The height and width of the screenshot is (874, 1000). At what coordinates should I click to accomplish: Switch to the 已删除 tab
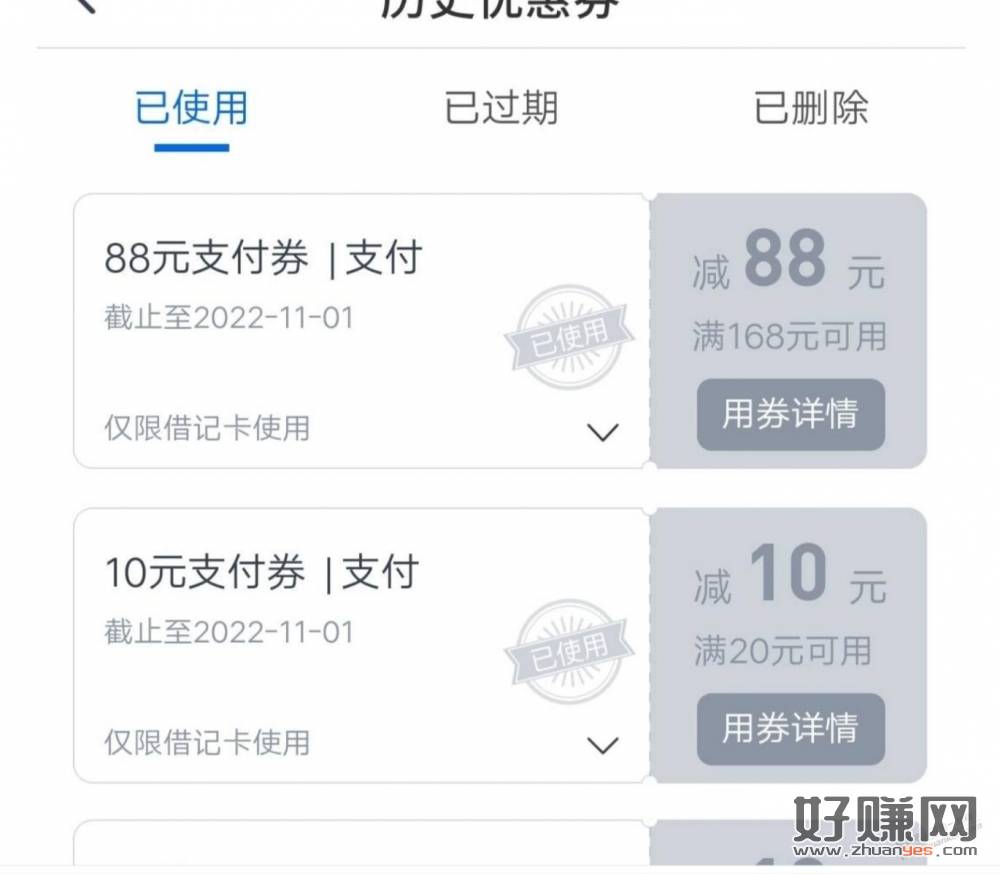[x=810, y=108]
